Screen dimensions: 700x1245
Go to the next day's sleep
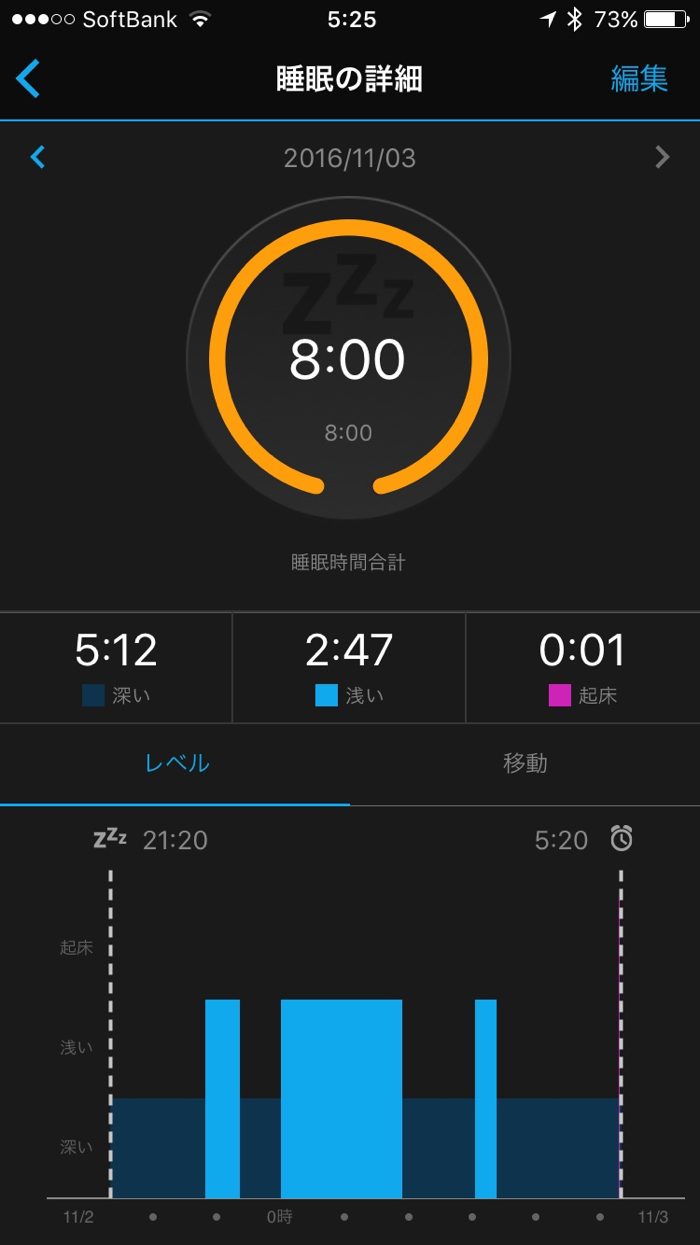point(661,157)
